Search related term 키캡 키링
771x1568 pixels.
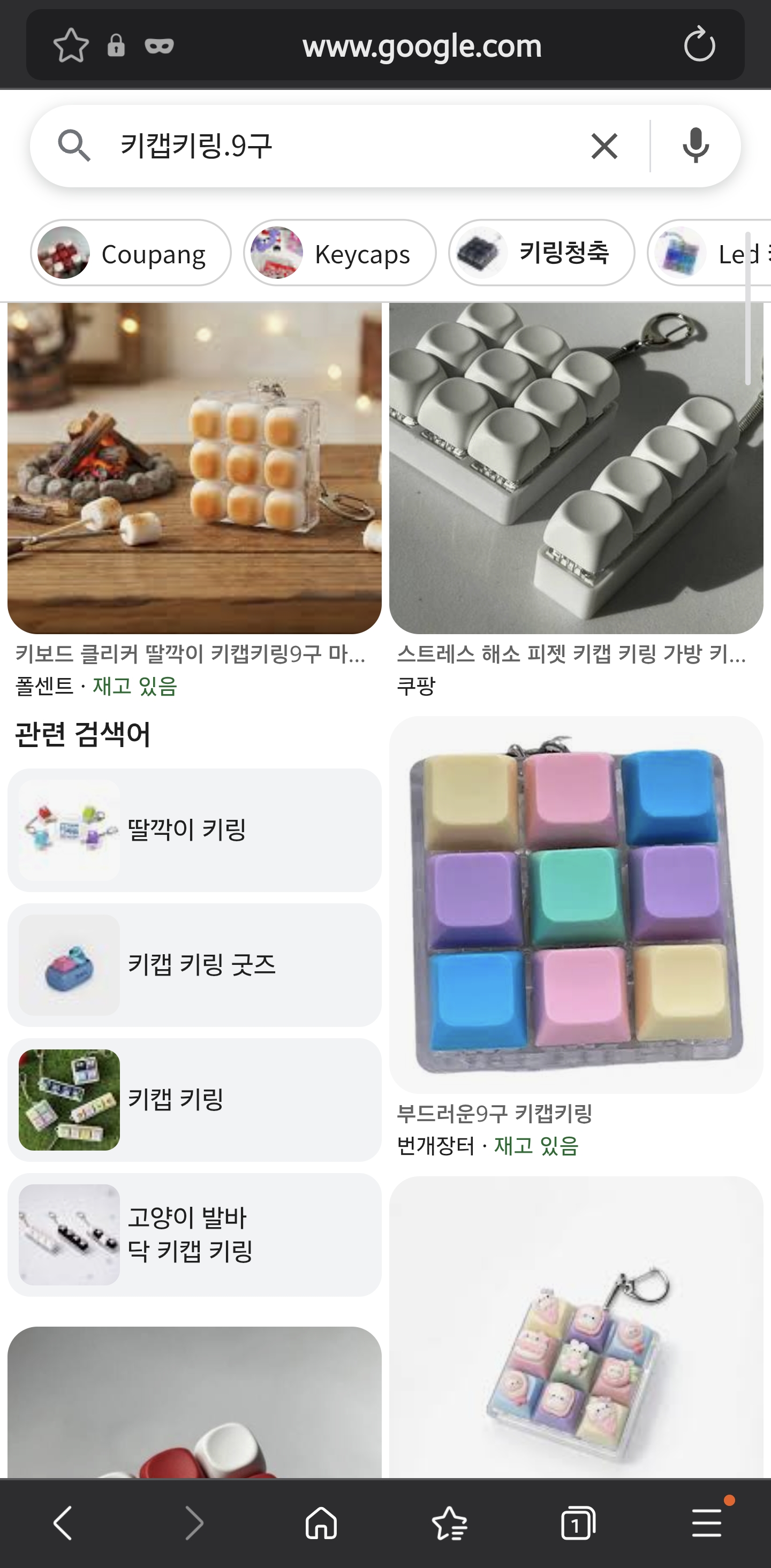(194, 1100)
